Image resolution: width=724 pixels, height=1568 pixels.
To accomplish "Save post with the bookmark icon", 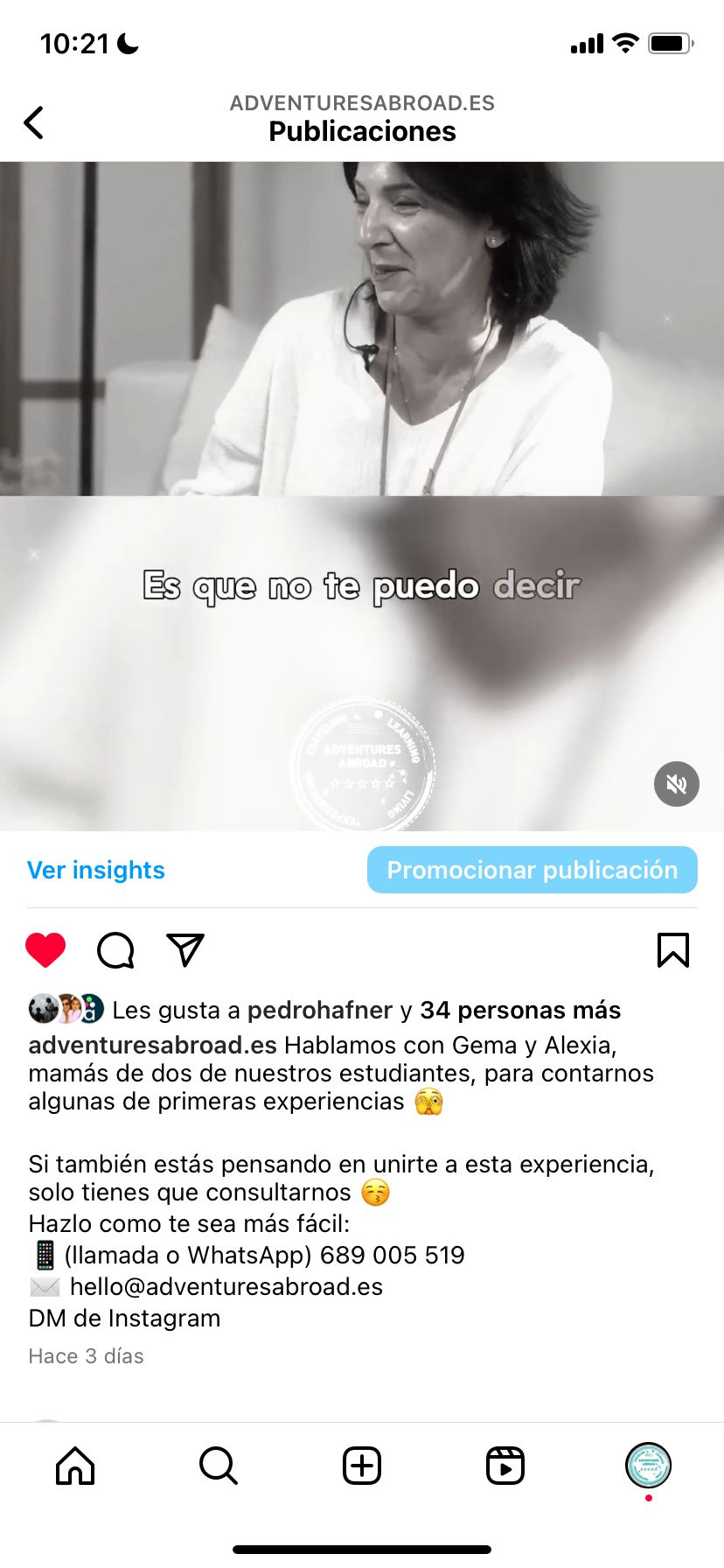I will click(672, 950).
